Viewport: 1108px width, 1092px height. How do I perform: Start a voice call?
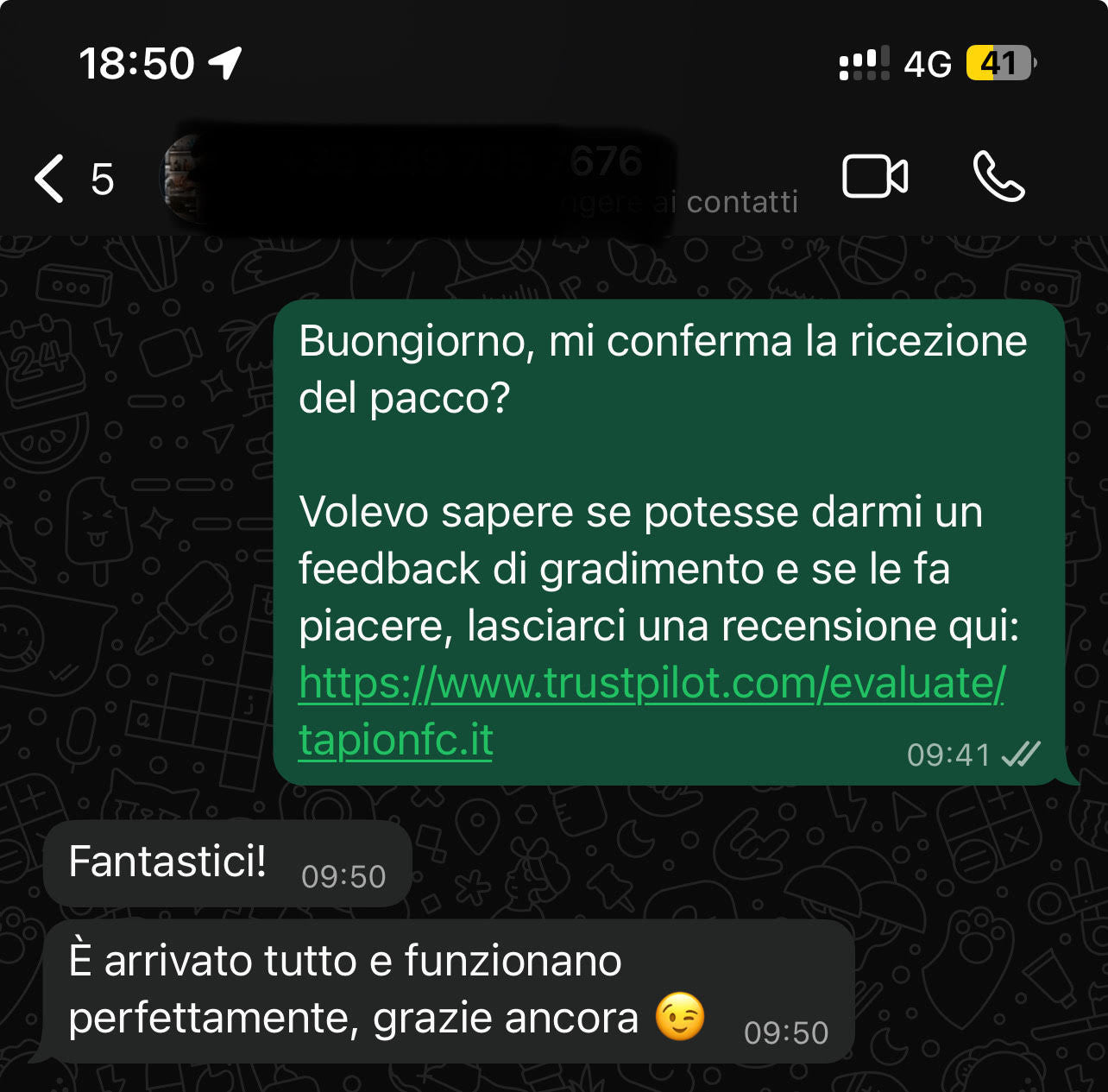click(998, 177)
